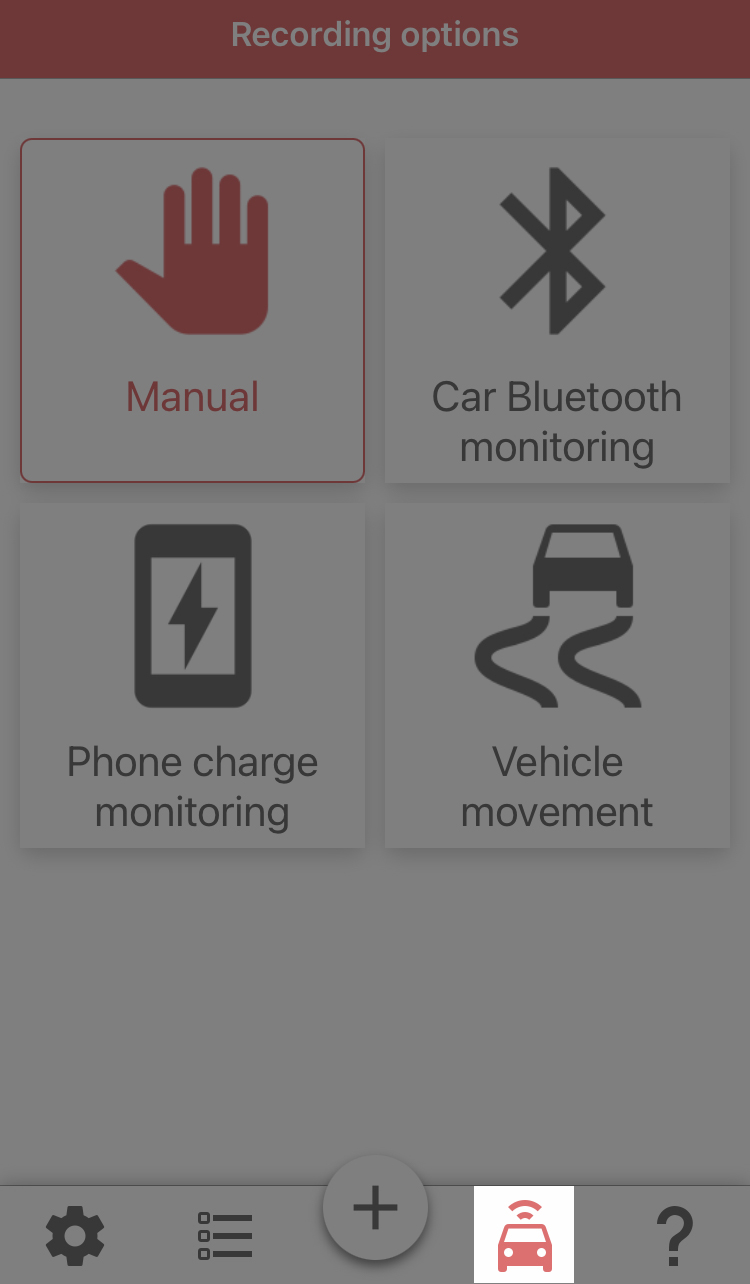Tap the Recording options title bar
Viewport: 750px width, 1284px height.
pyautogui.click(x=375, y=35)
